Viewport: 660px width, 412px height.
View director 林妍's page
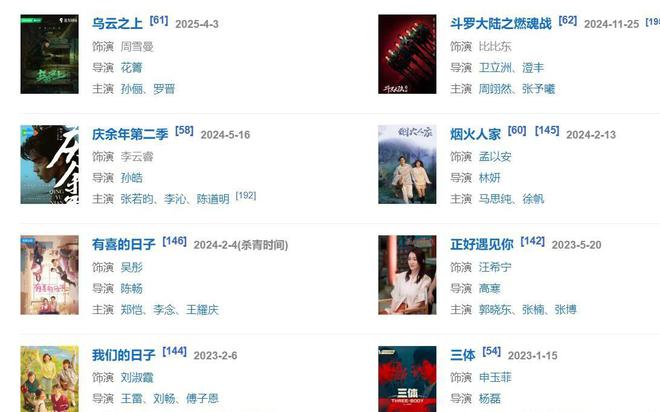(489, 178)
